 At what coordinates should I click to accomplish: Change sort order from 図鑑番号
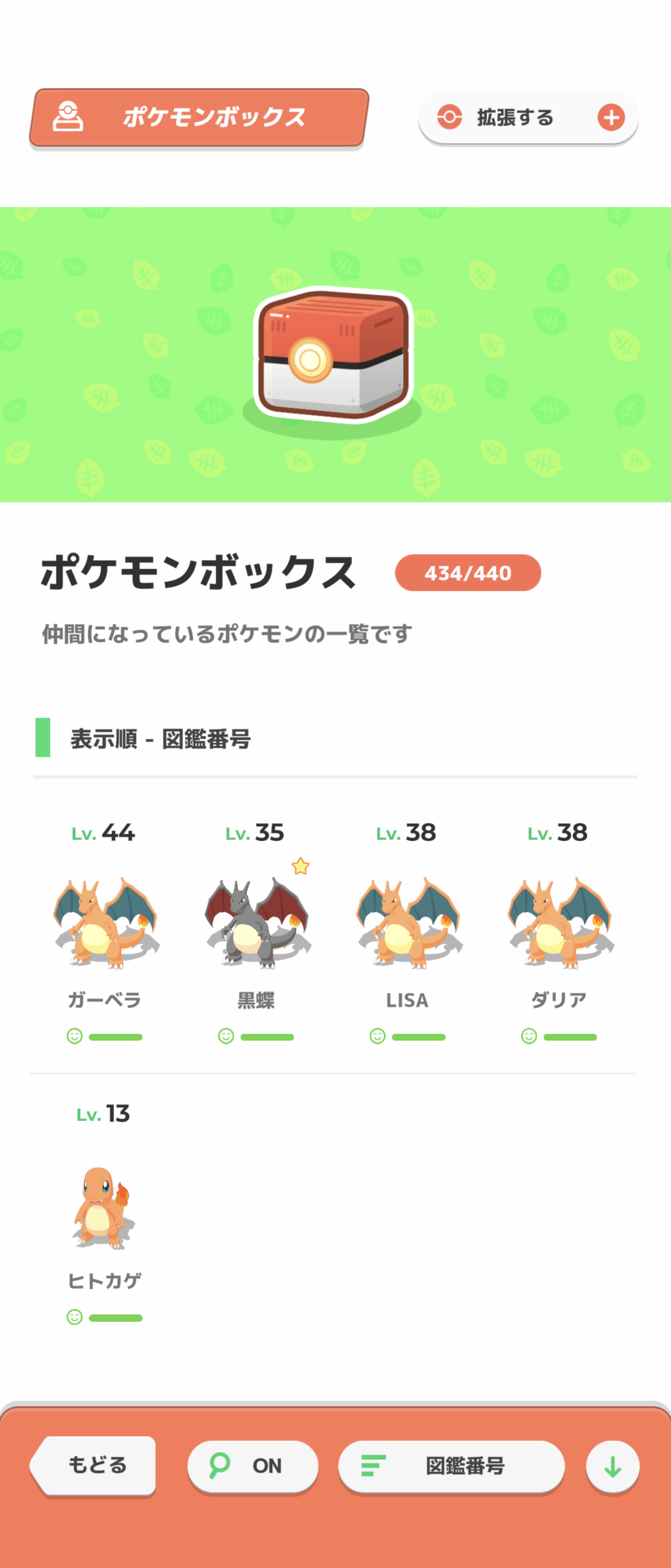coord(451,1466)
